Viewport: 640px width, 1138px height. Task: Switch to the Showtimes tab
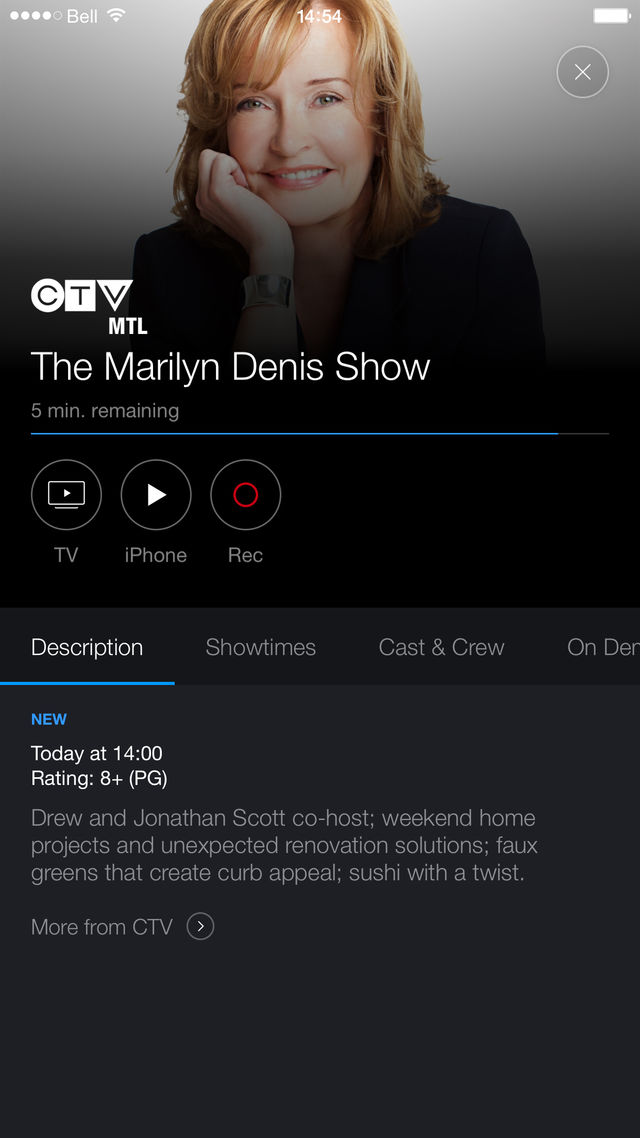pyautogui.click(x=260, y=647)
